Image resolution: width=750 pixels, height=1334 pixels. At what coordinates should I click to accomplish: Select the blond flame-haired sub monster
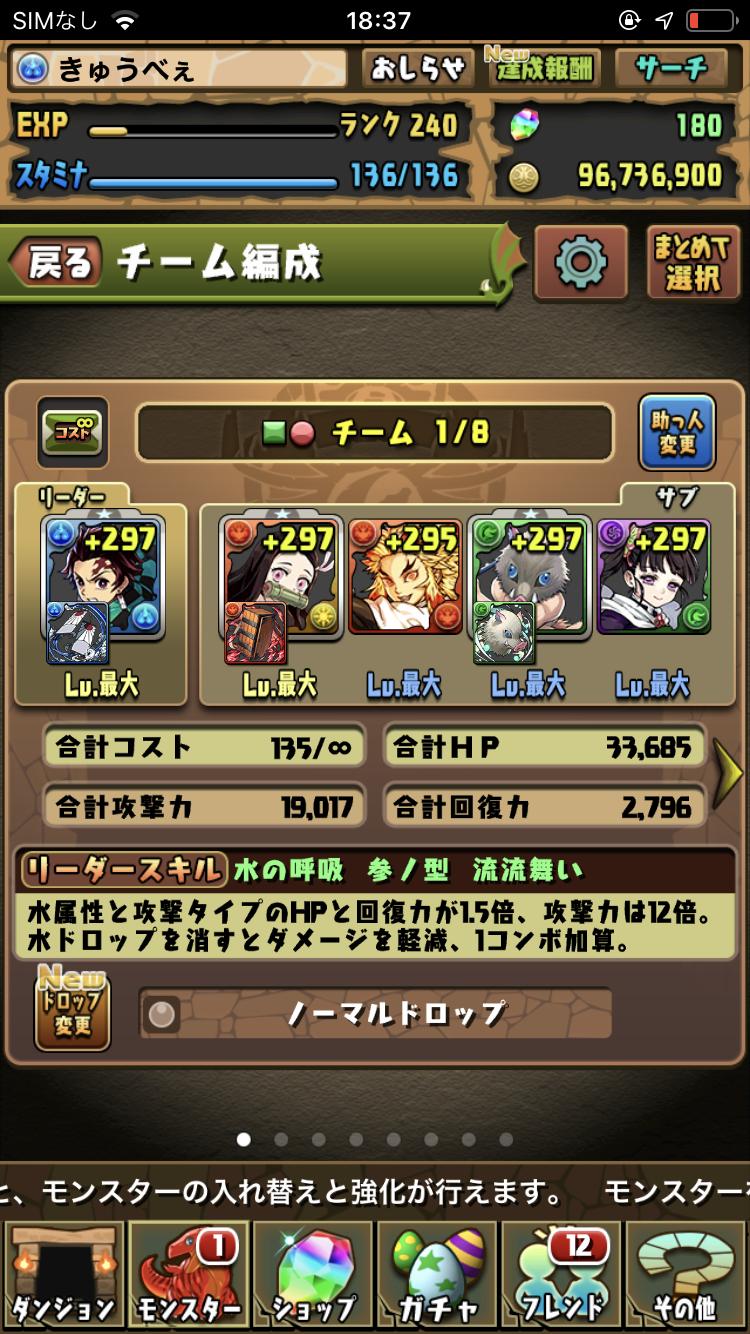(405, 576)
